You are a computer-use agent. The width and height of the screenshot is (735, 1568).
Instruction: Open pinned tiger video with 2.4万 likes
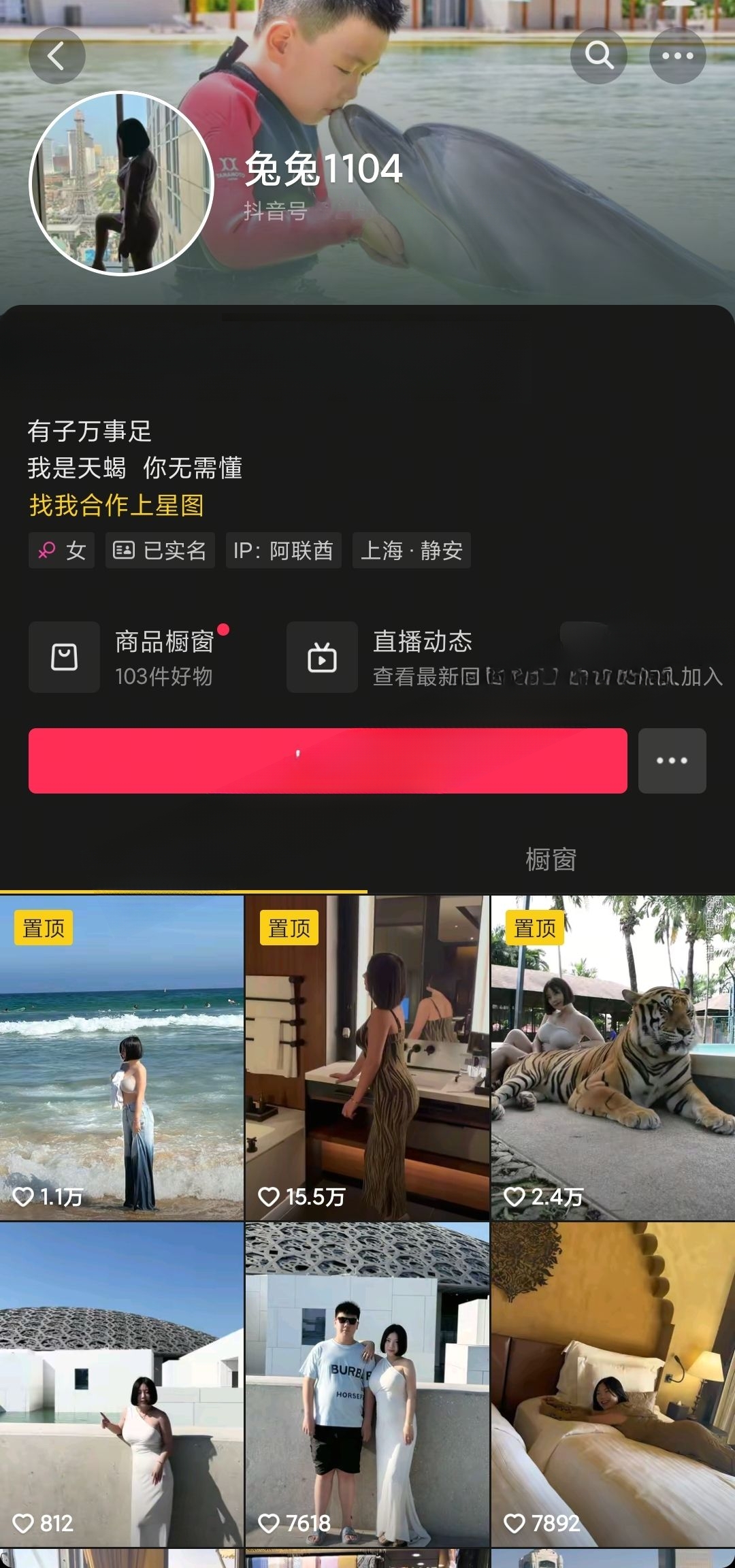click(612, 1057)
